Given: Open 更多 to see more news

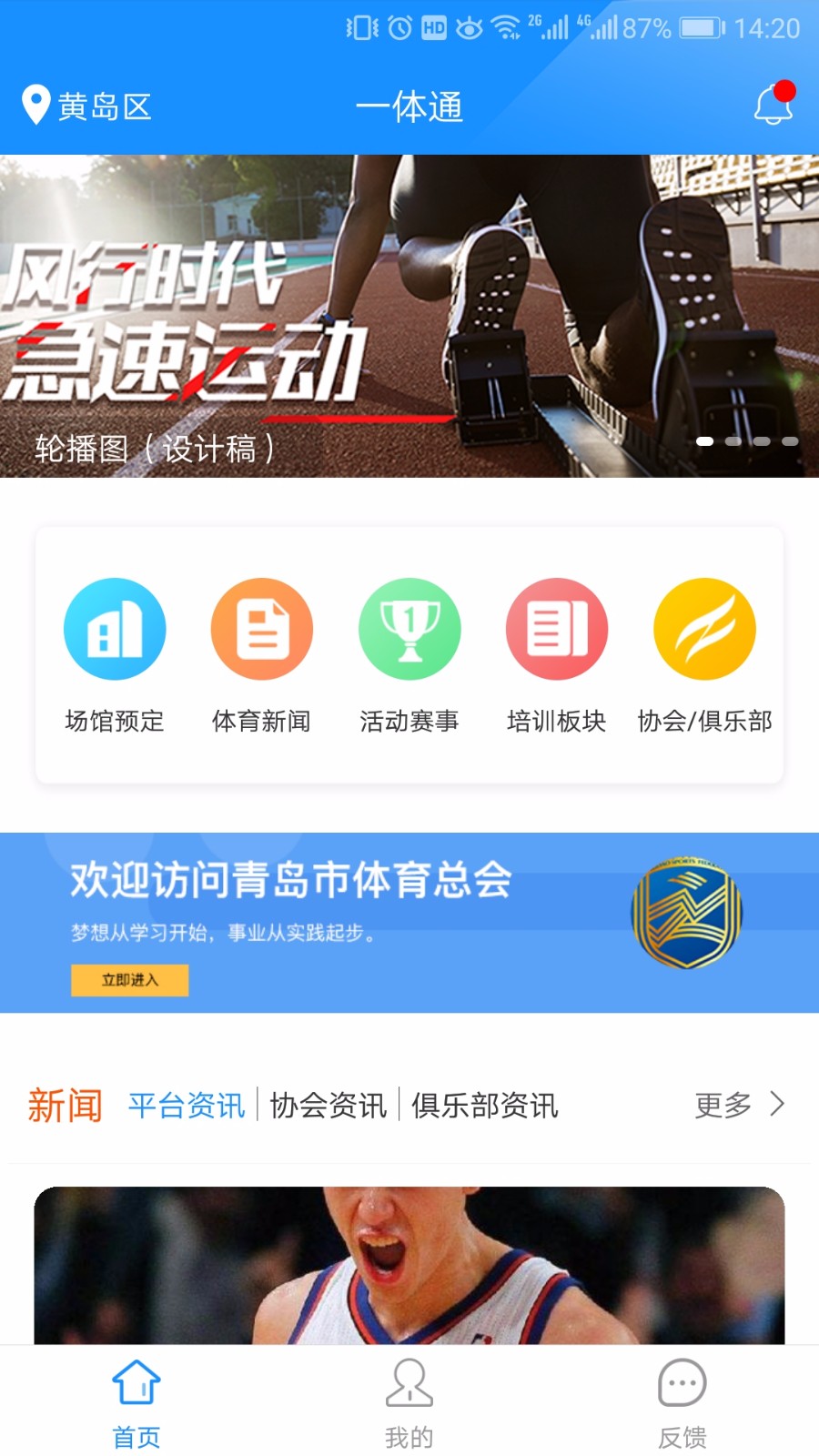Looking at the screenshot, I should 723,1104.
